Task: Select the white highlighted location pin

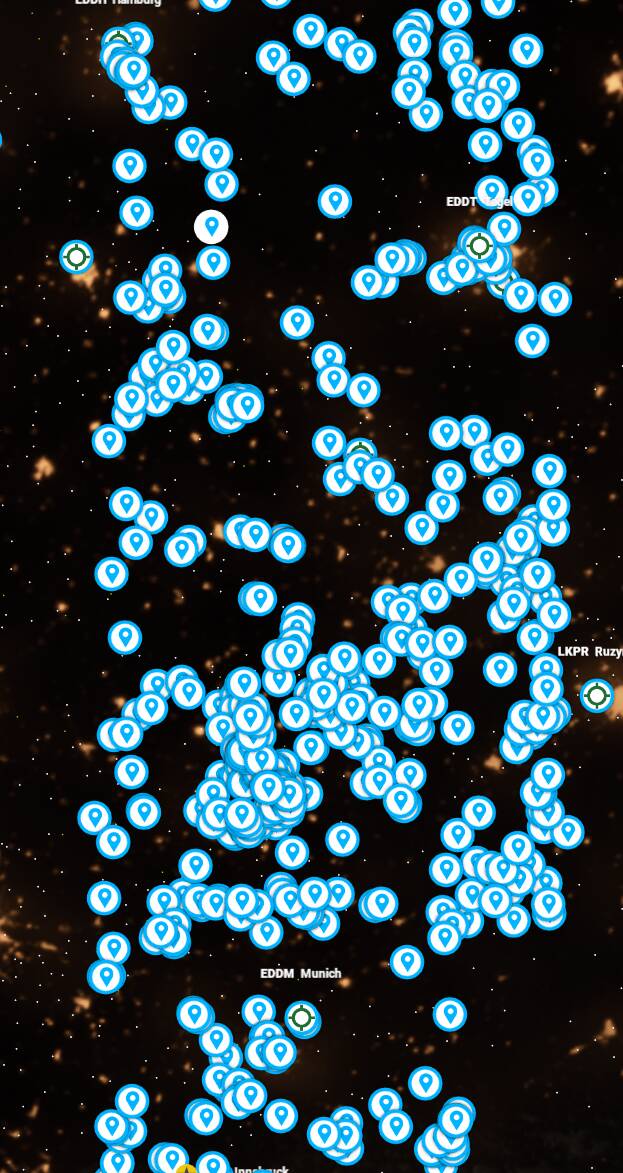Action: [211, 227]
